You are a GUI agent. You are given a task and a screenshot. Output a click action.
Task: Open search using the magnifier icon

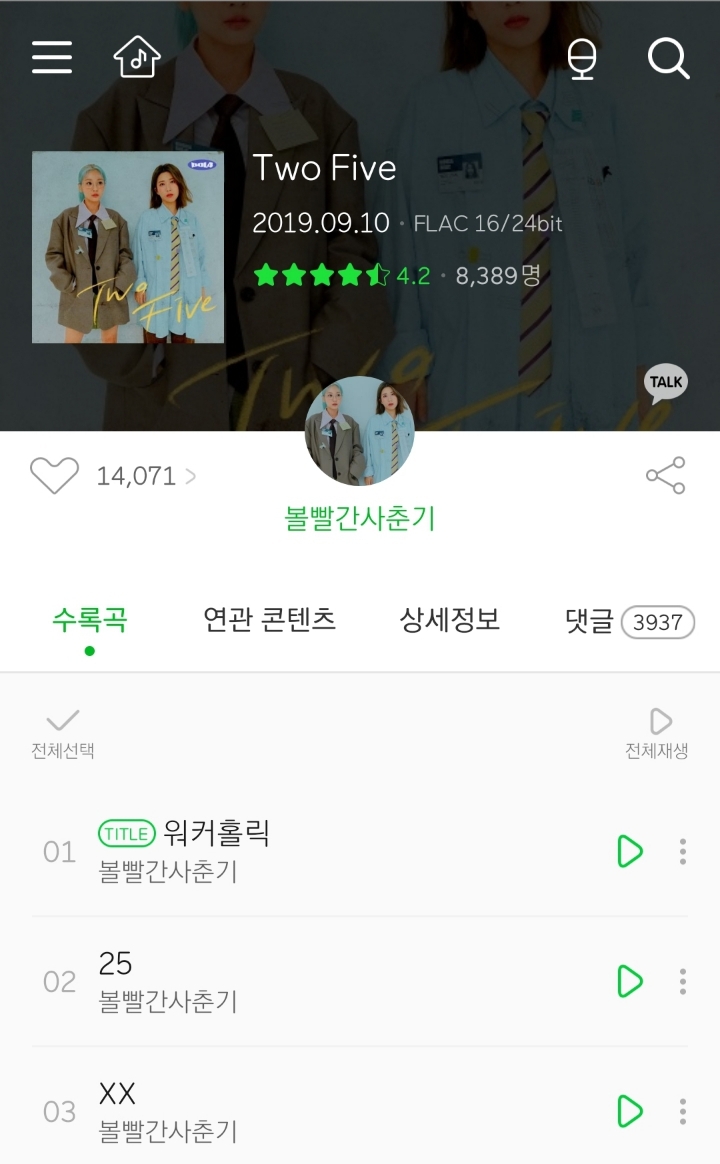tap(668, 58)
